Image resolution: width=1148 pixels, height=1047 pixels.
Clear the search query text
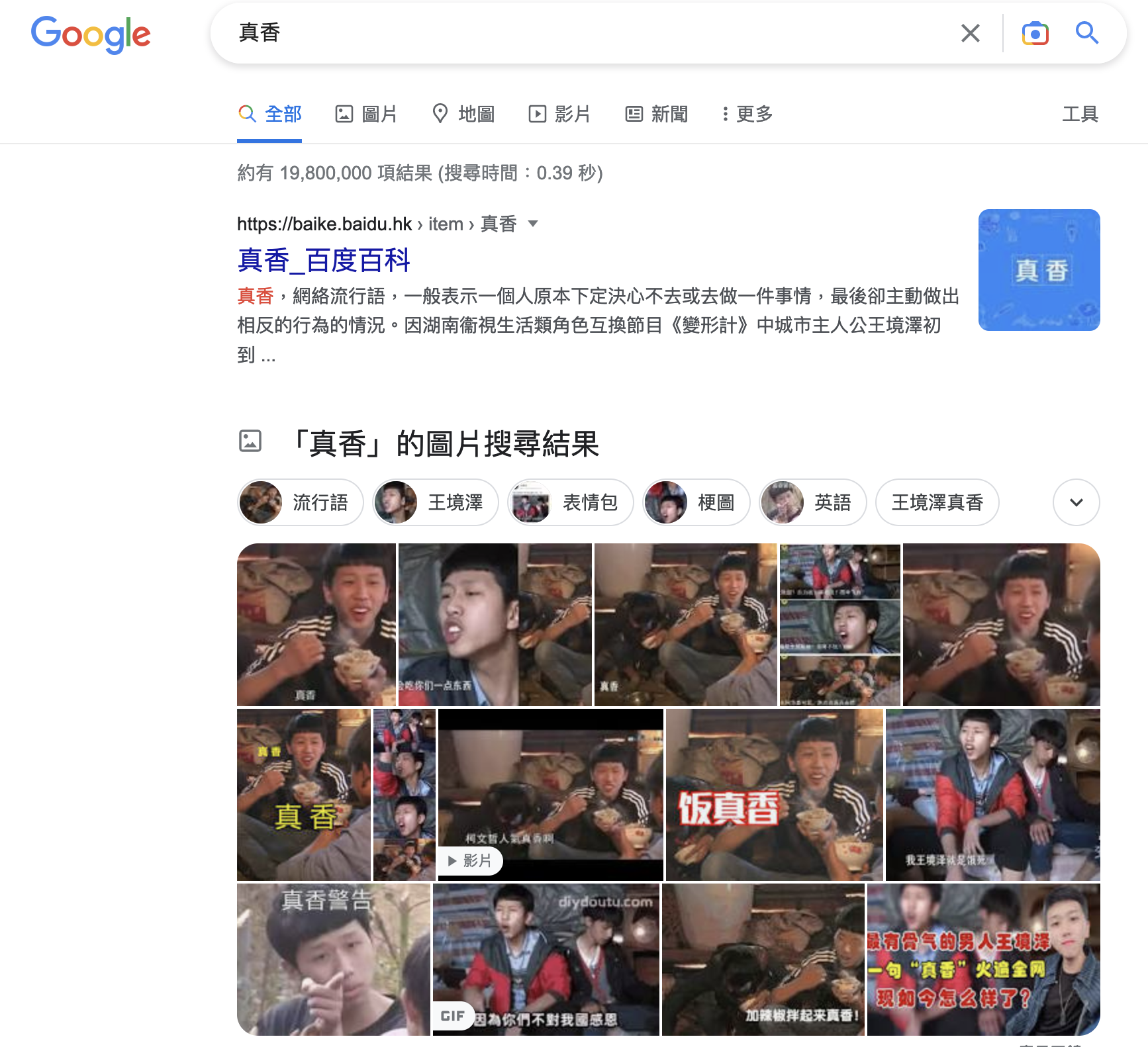(x=970, y=33)
